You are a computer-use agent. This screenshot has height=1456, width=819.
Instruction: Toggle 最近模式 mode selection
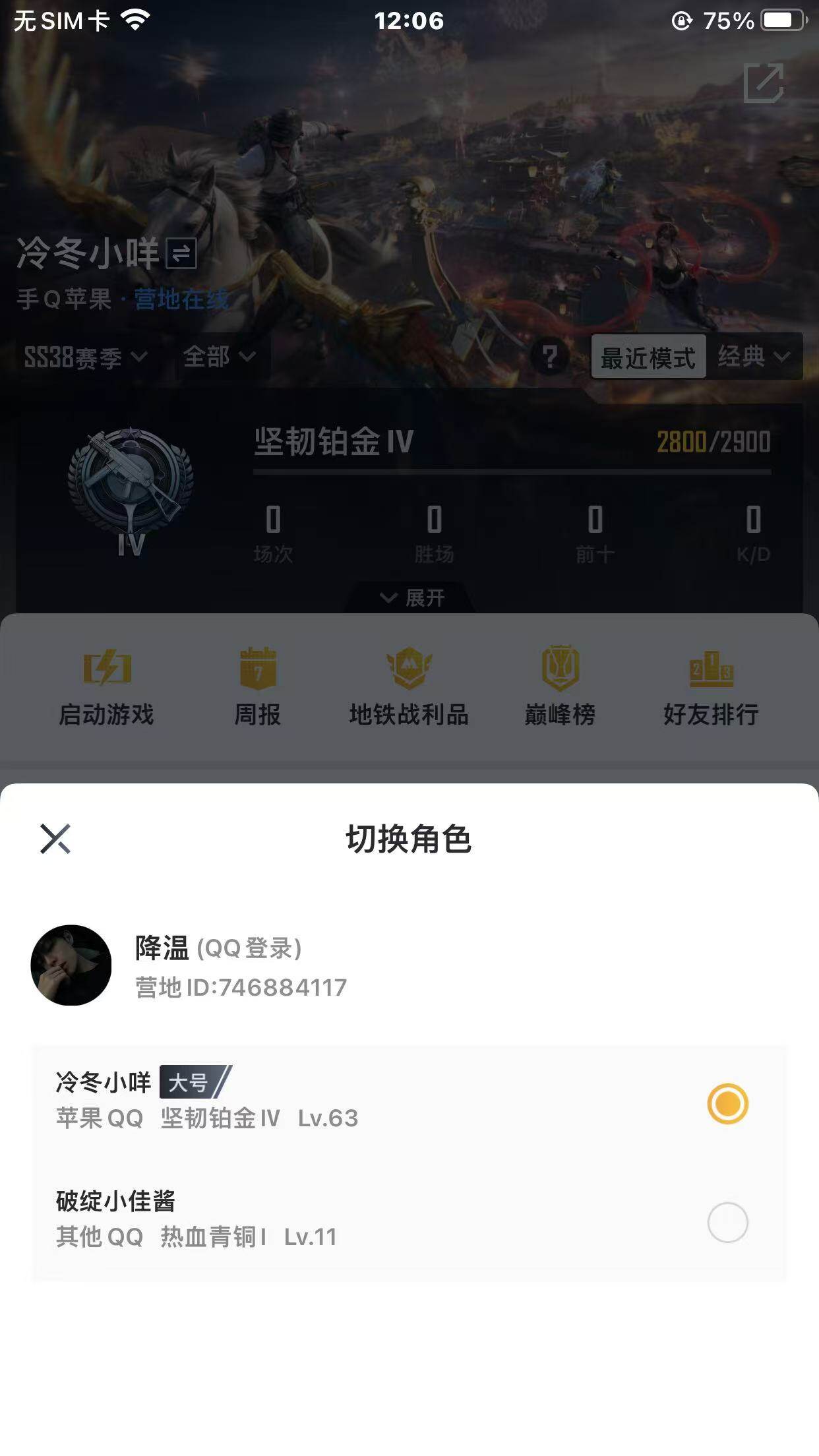[648, 357]
